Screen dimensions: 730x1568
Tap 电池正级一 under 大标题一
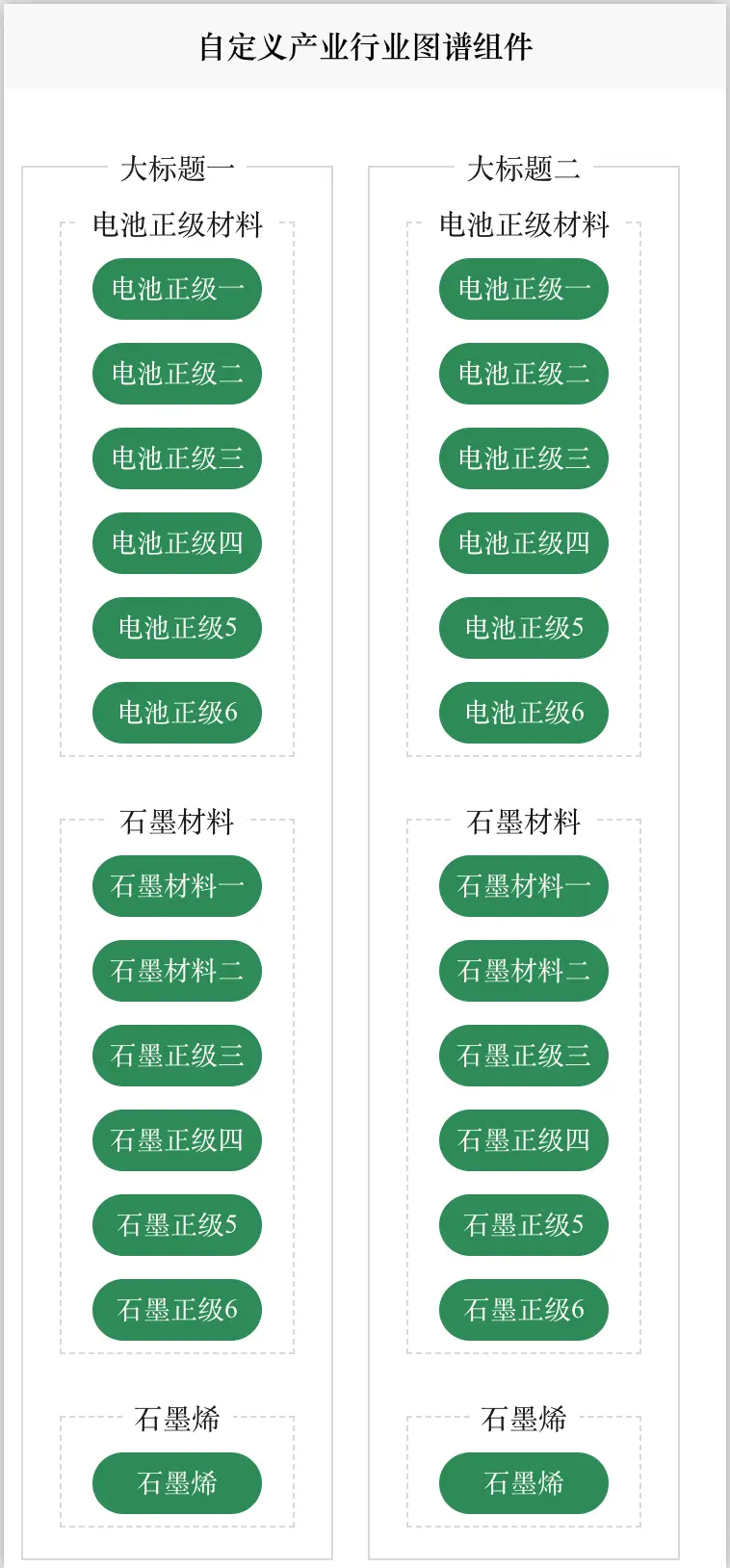coord(177,289)
